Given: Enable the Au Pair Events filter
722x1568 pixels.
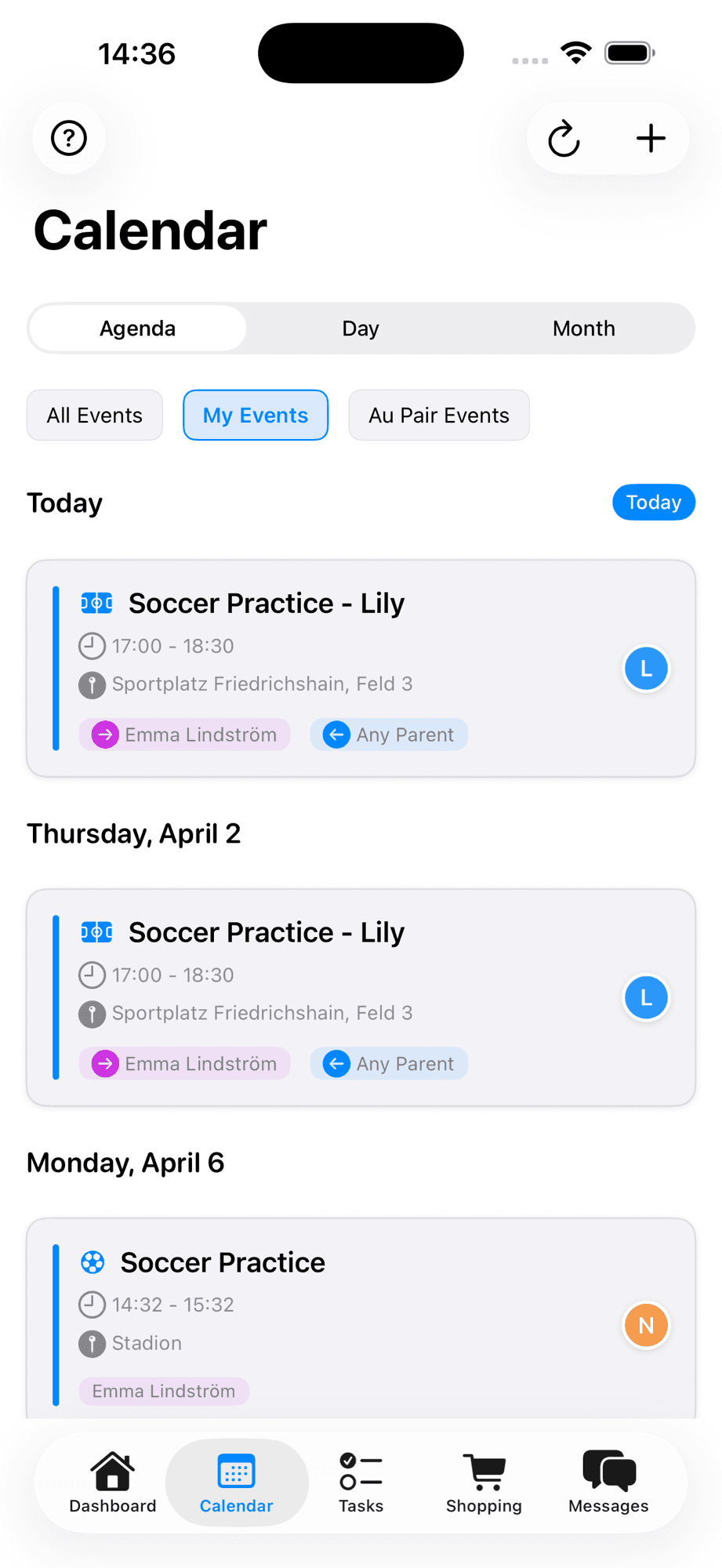Looking at the screenshot, I should coord(438,415).
